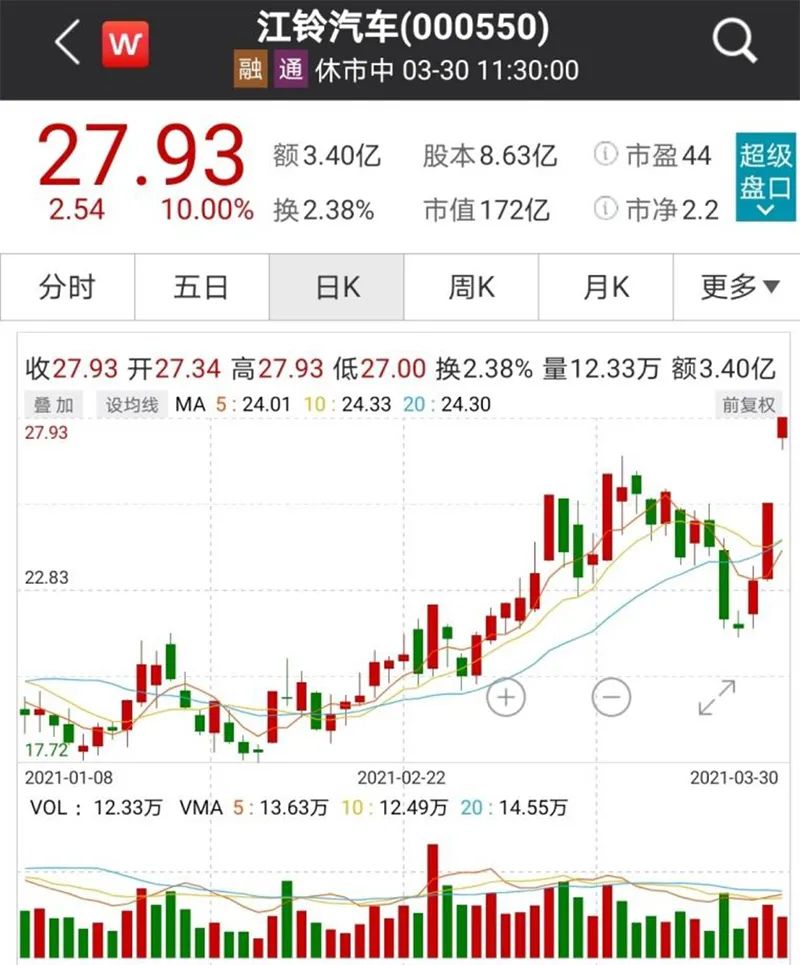Select the 日K chart tab

(337, 287)
